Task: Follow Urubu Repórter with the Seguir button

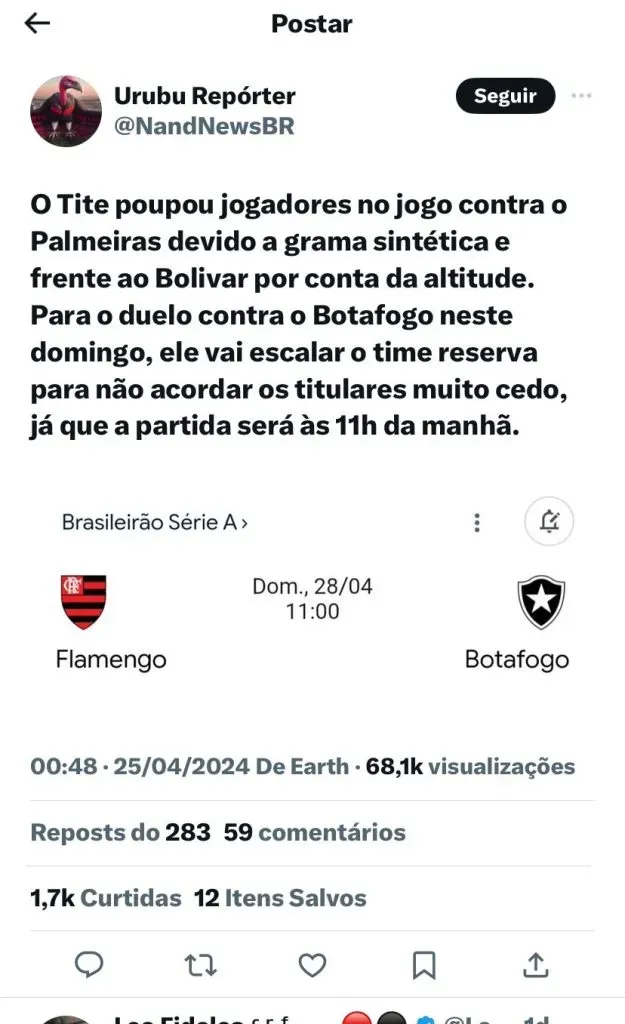Action: tap(505, 96)
